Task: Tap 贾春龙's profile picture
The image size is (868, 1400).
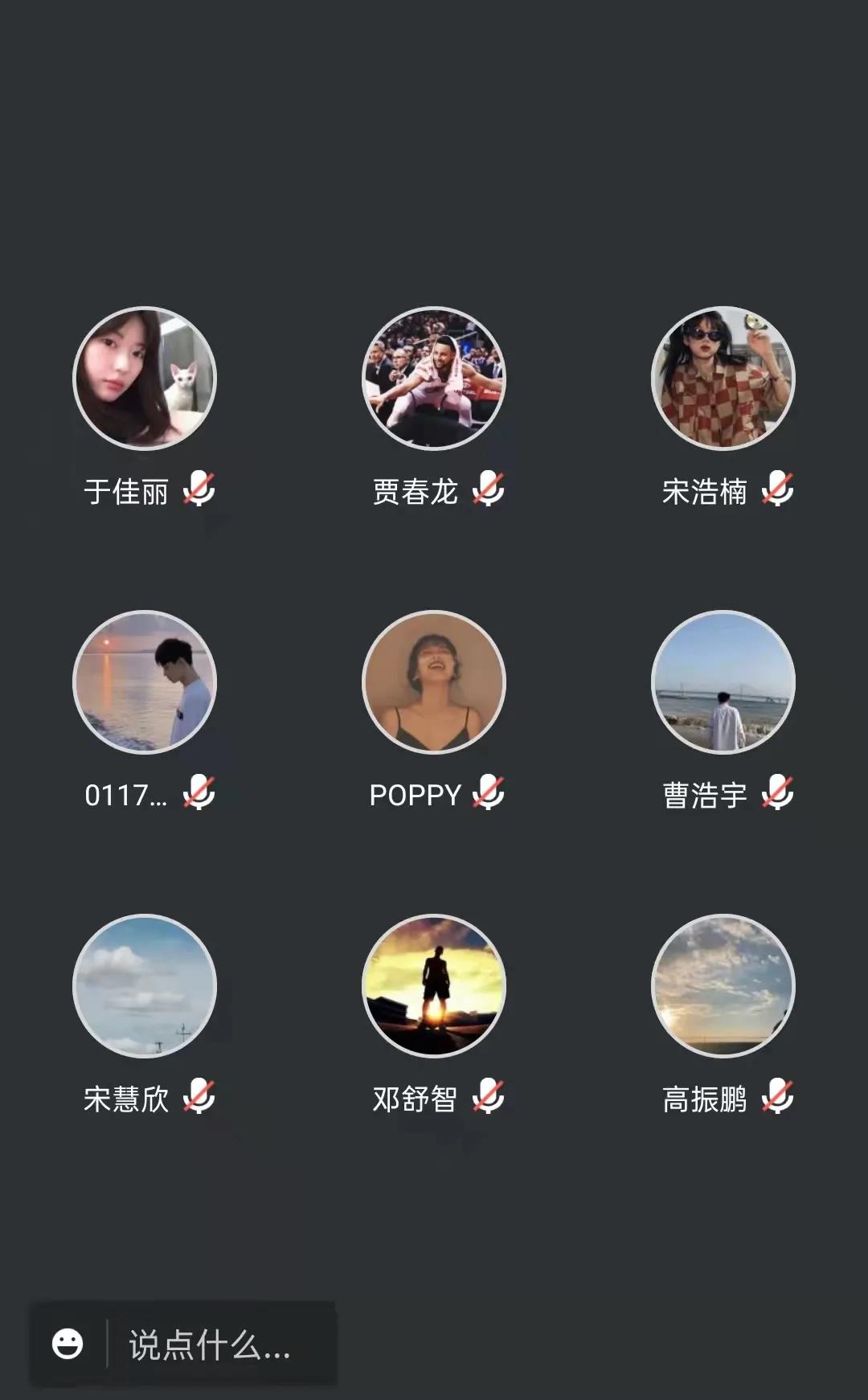Action: point(434,379)
